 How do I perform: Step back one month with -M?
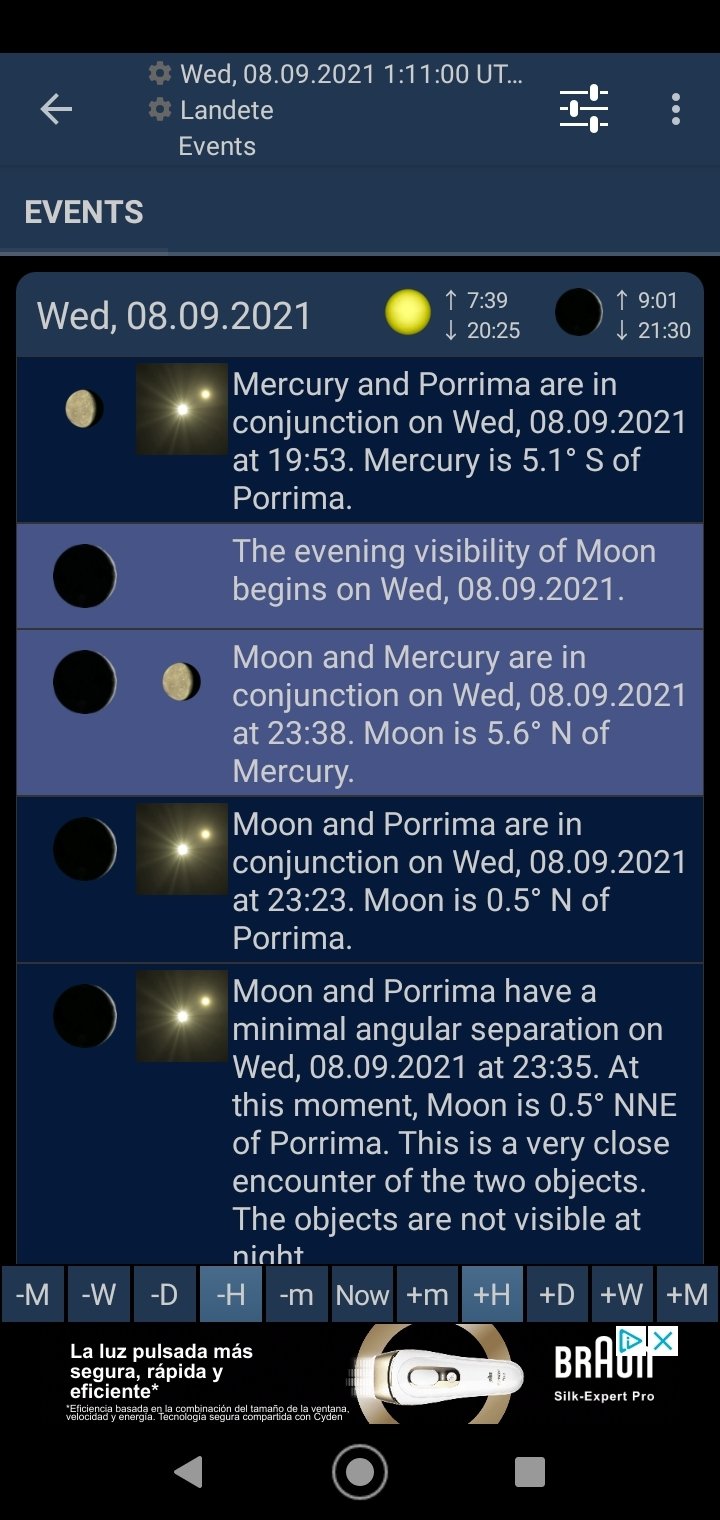point(33,1295)
